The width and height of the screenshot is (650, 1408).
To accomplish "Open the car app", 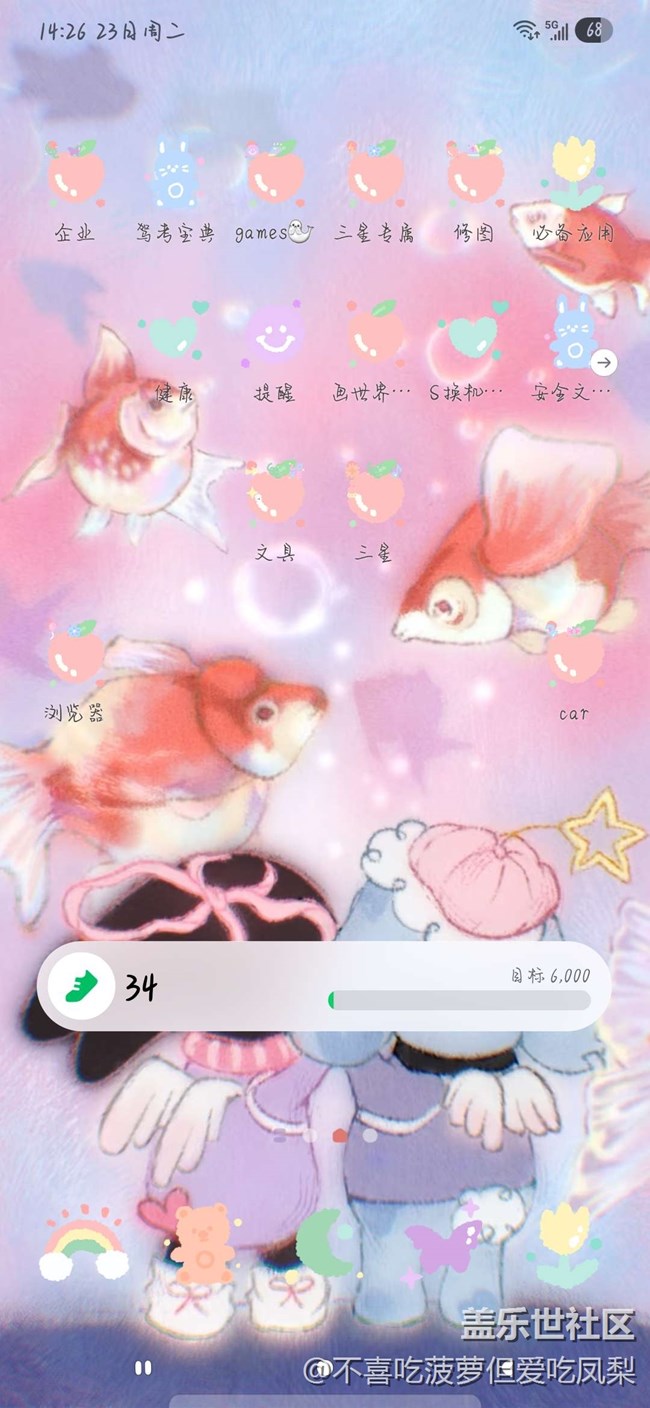I will [x=574, y=653].
